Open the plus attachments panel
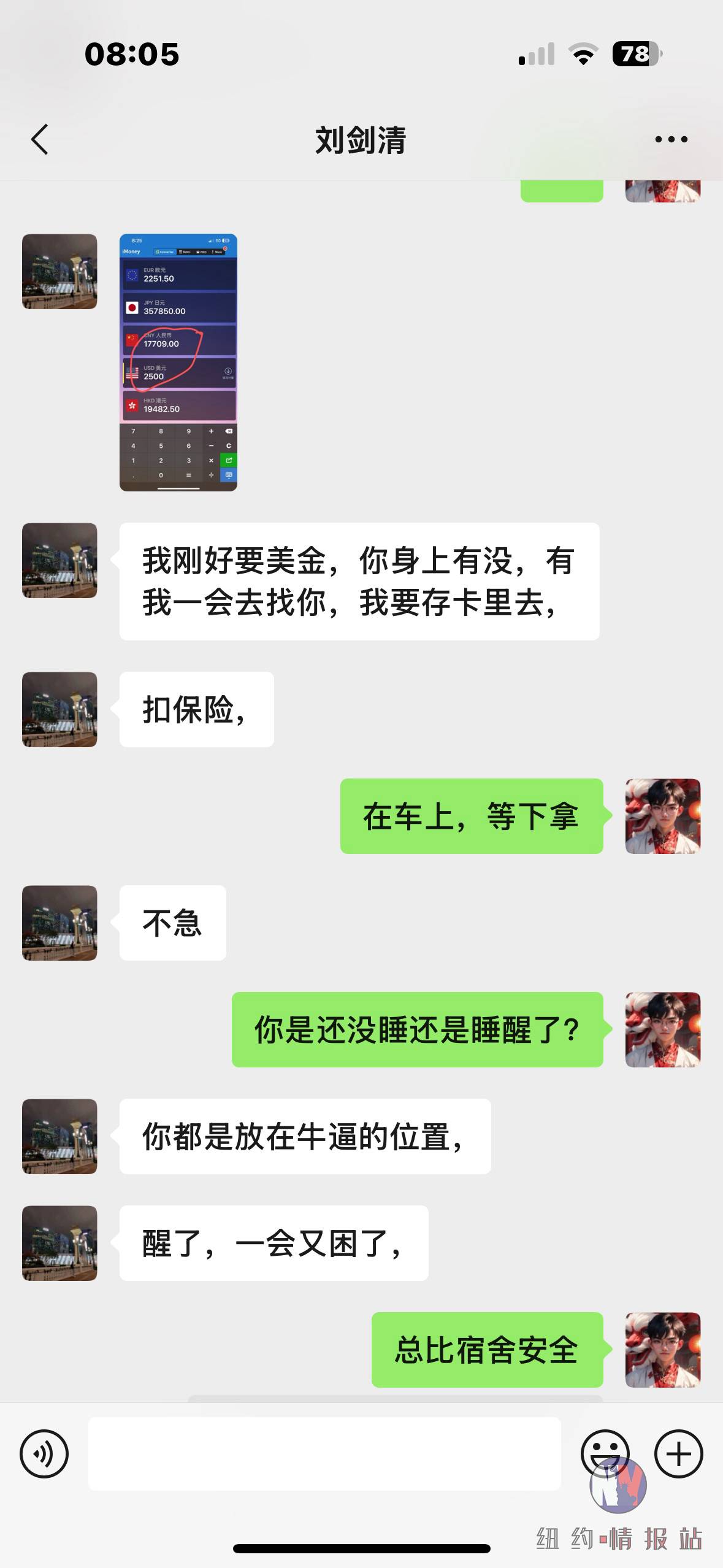723x1568 pixels. coord(678,1453)
